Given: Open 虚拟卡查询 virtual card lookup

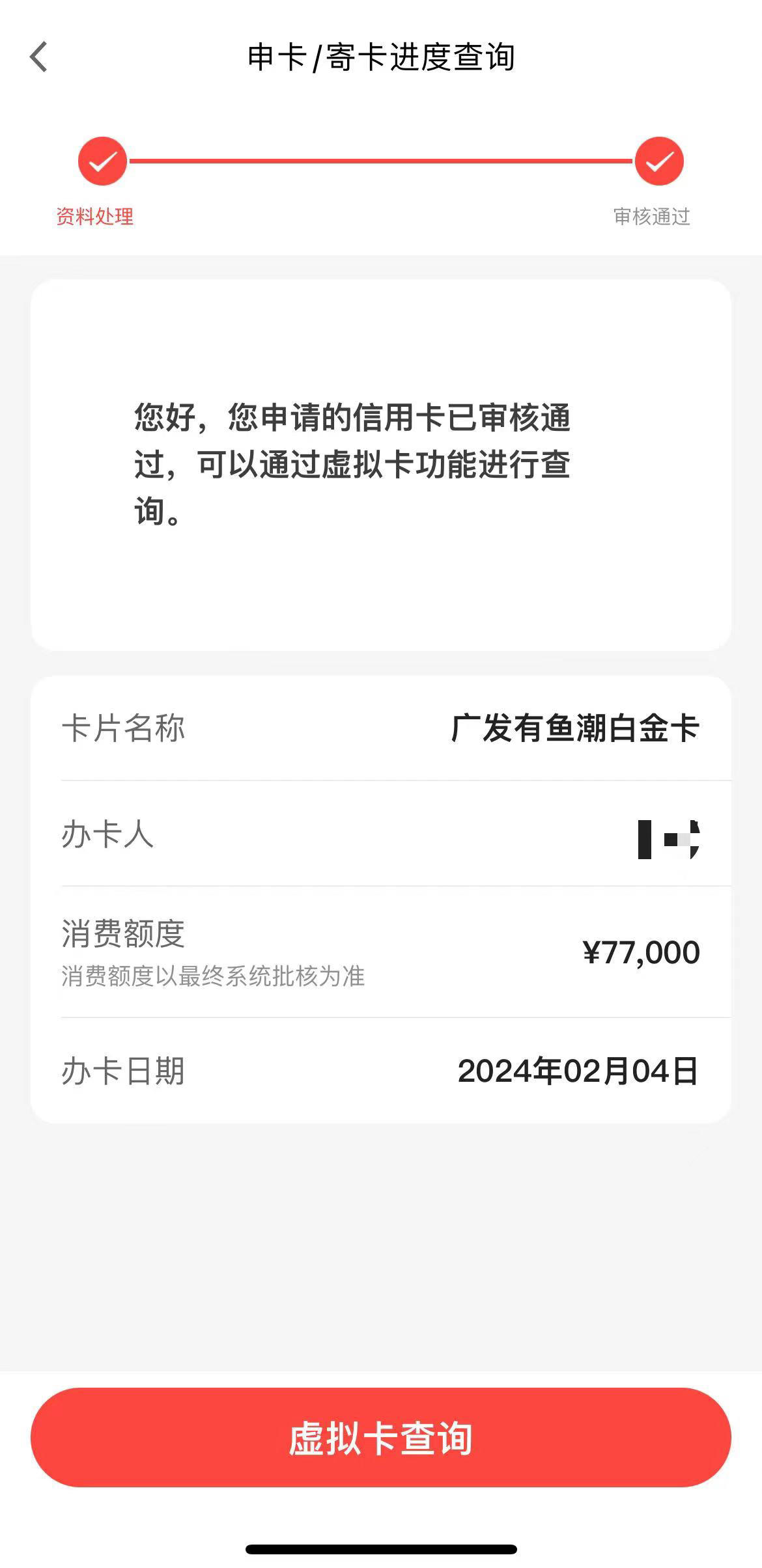Looking at the screenshot, I should (381, 1437).
